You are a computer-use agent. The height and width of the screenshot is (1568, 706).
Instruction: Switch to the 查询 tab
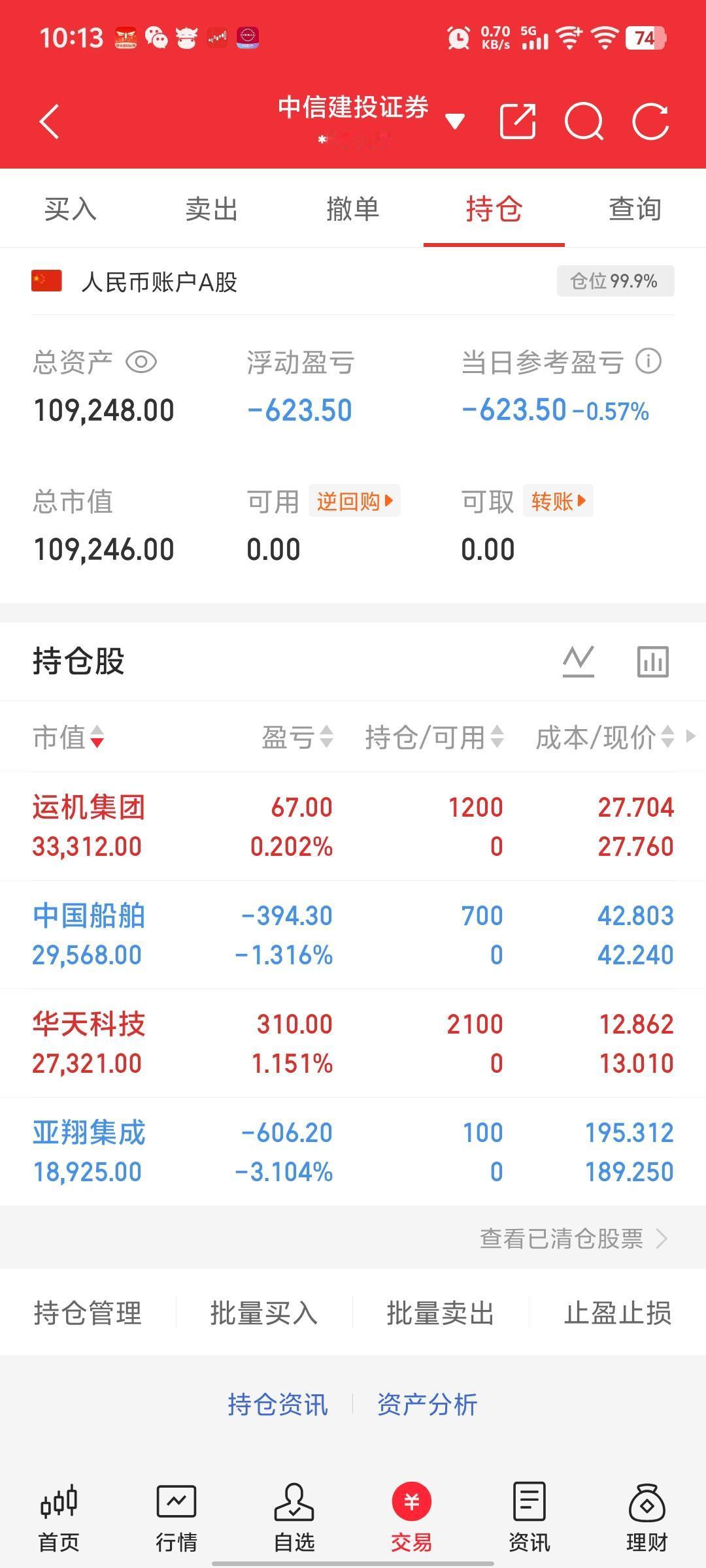pos(633,209)
